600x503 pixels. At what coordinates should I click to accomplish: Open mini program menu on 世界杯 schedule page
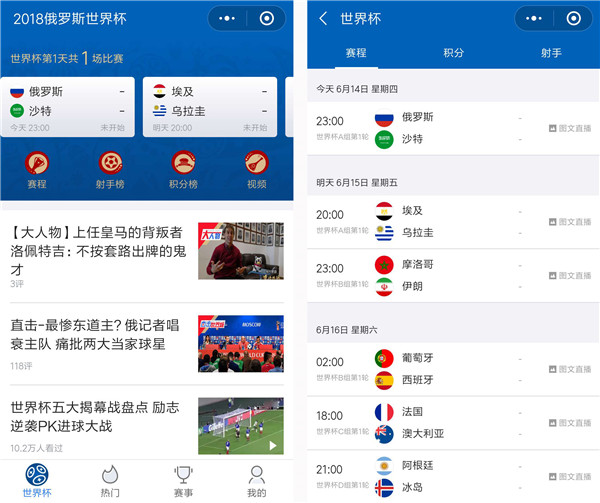536,18
